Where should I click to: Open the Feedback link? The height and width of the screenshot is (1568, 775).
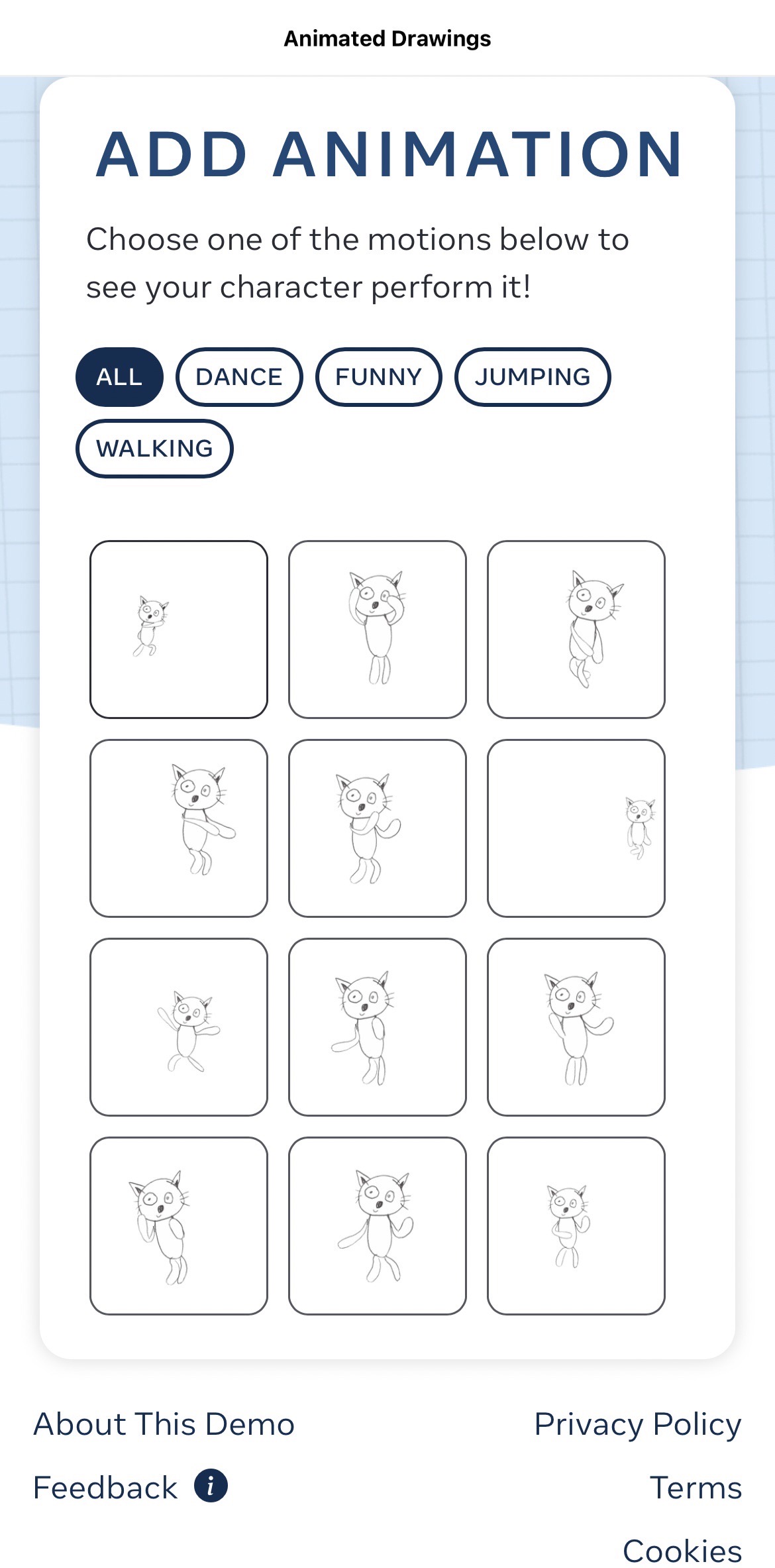tap(105, 1488)
